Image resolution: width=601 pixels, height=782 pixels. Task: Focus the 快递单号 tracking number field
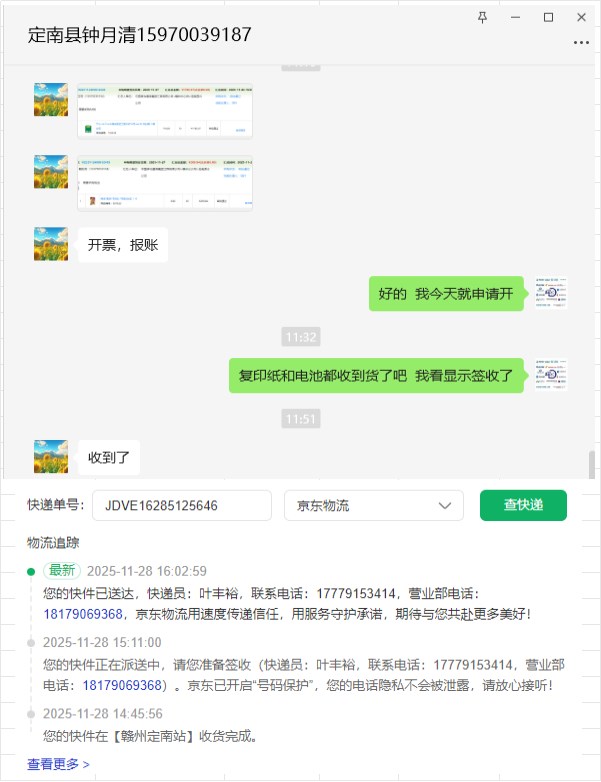(x=182, y=505)
